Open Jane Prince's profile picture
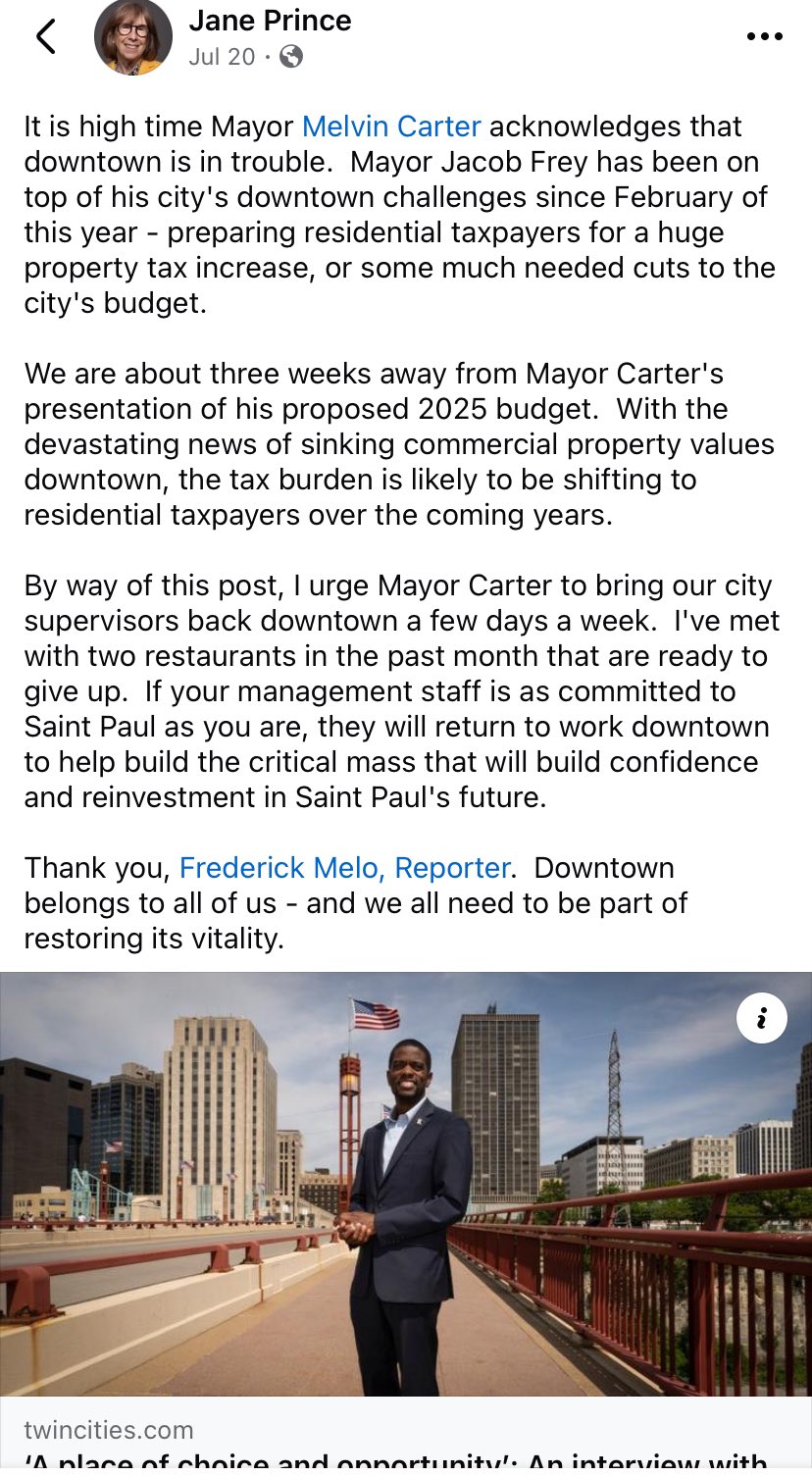 132,37
